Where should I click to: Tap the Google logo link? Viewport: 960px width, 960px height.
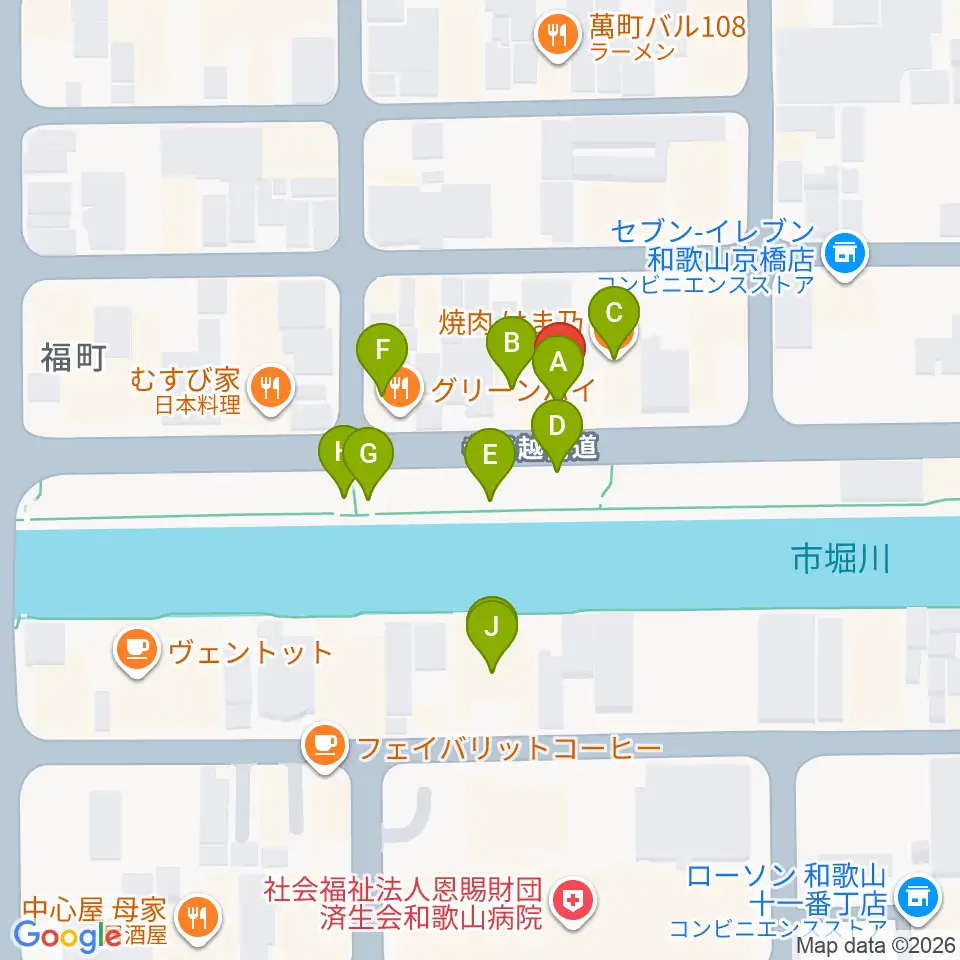click(x=67, y=936)
